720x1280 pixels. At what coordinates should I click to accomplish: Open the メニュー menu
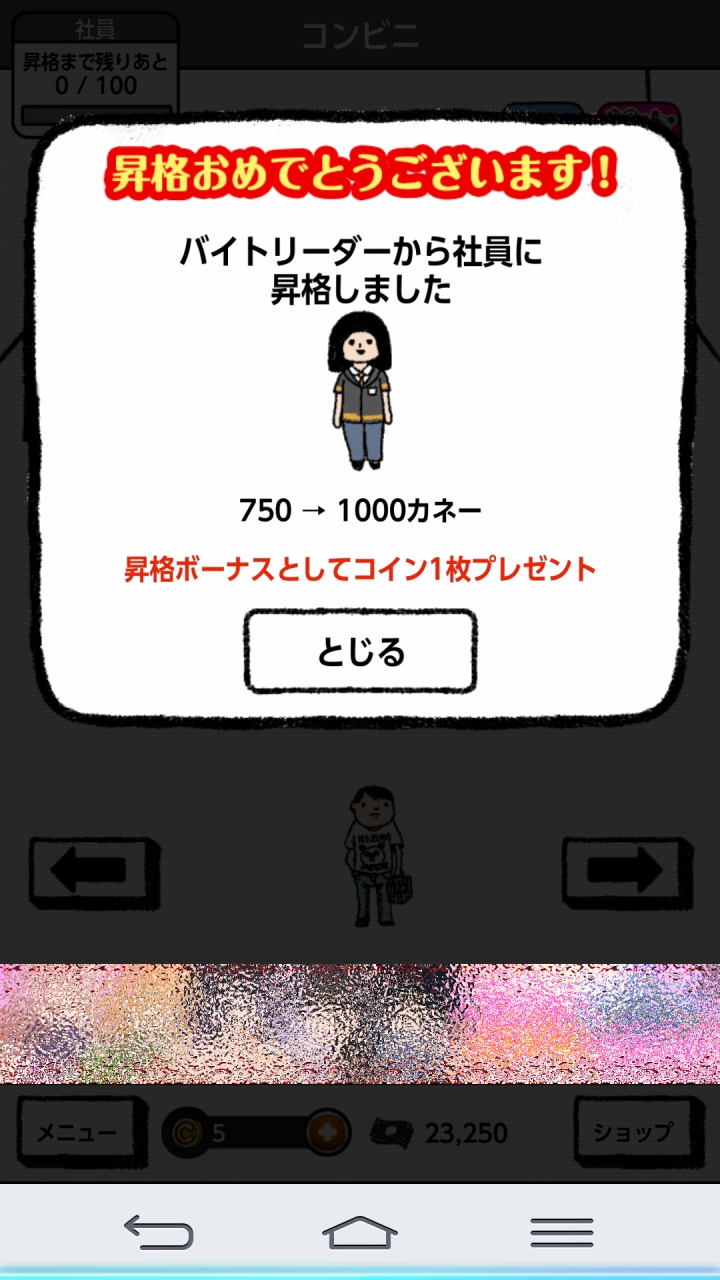click(x=76, y=1132)
